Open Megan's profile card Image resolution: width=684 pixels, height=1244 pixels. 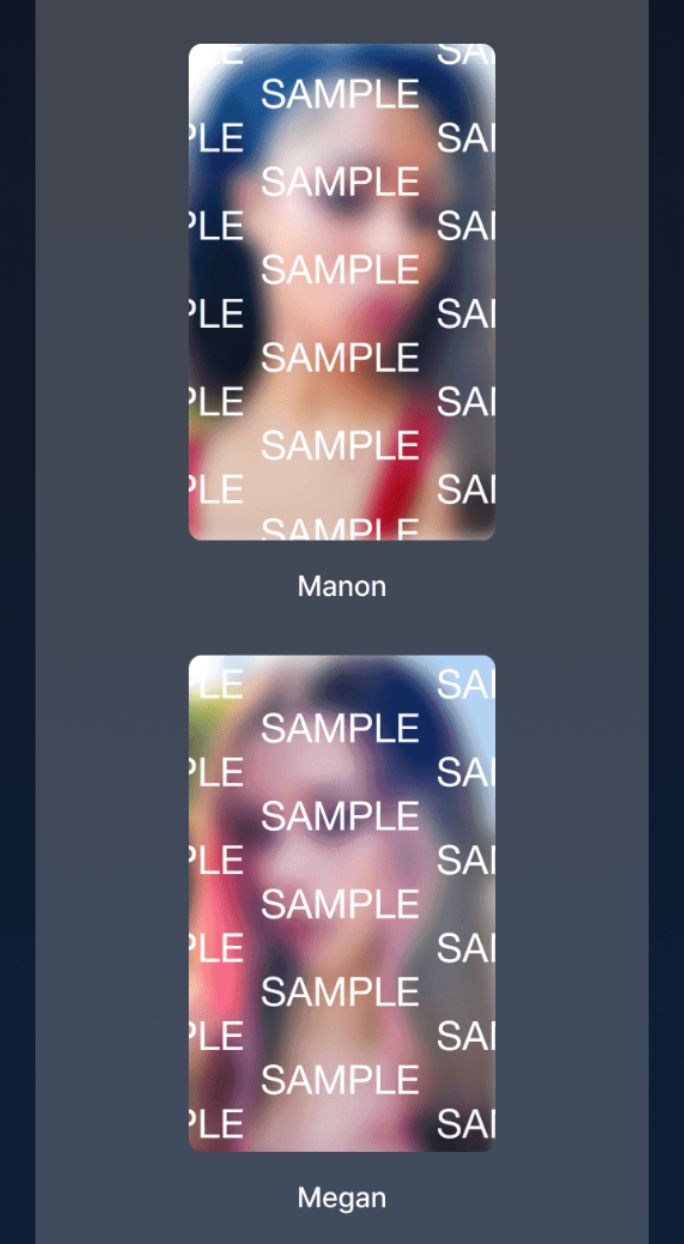(x=341, y=903)
